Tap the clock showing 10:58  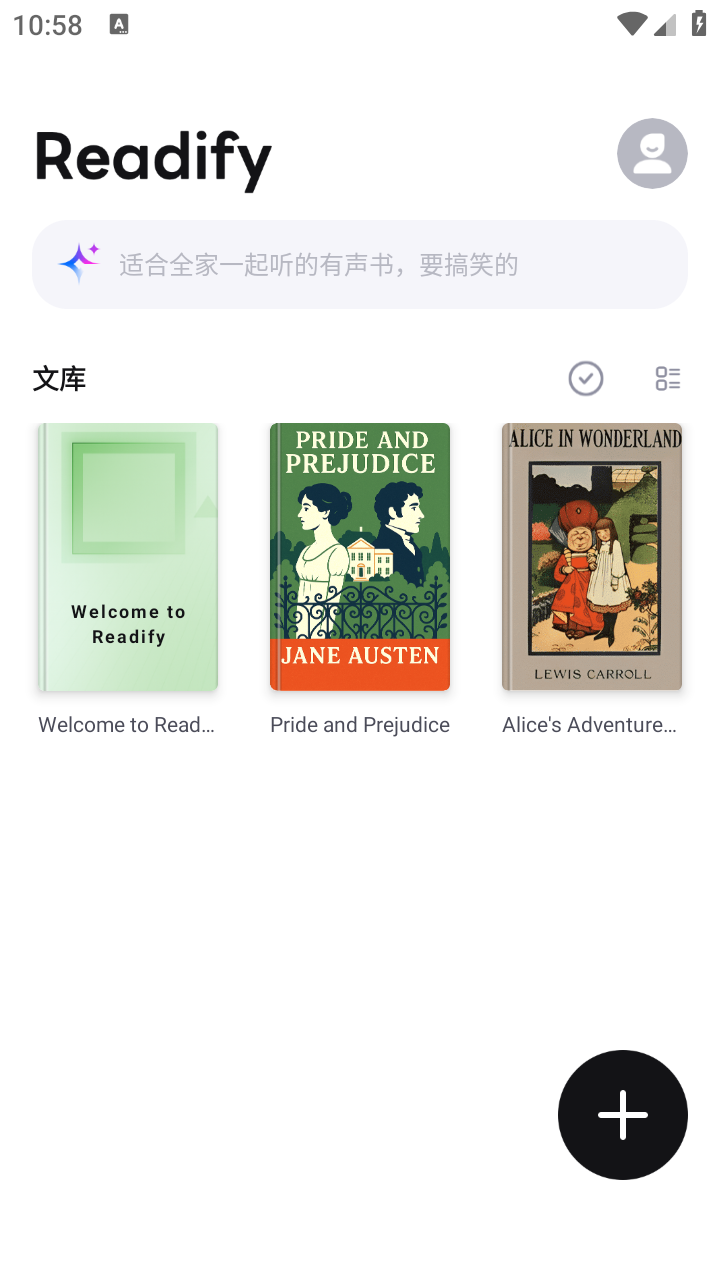[x=47, y=24]
